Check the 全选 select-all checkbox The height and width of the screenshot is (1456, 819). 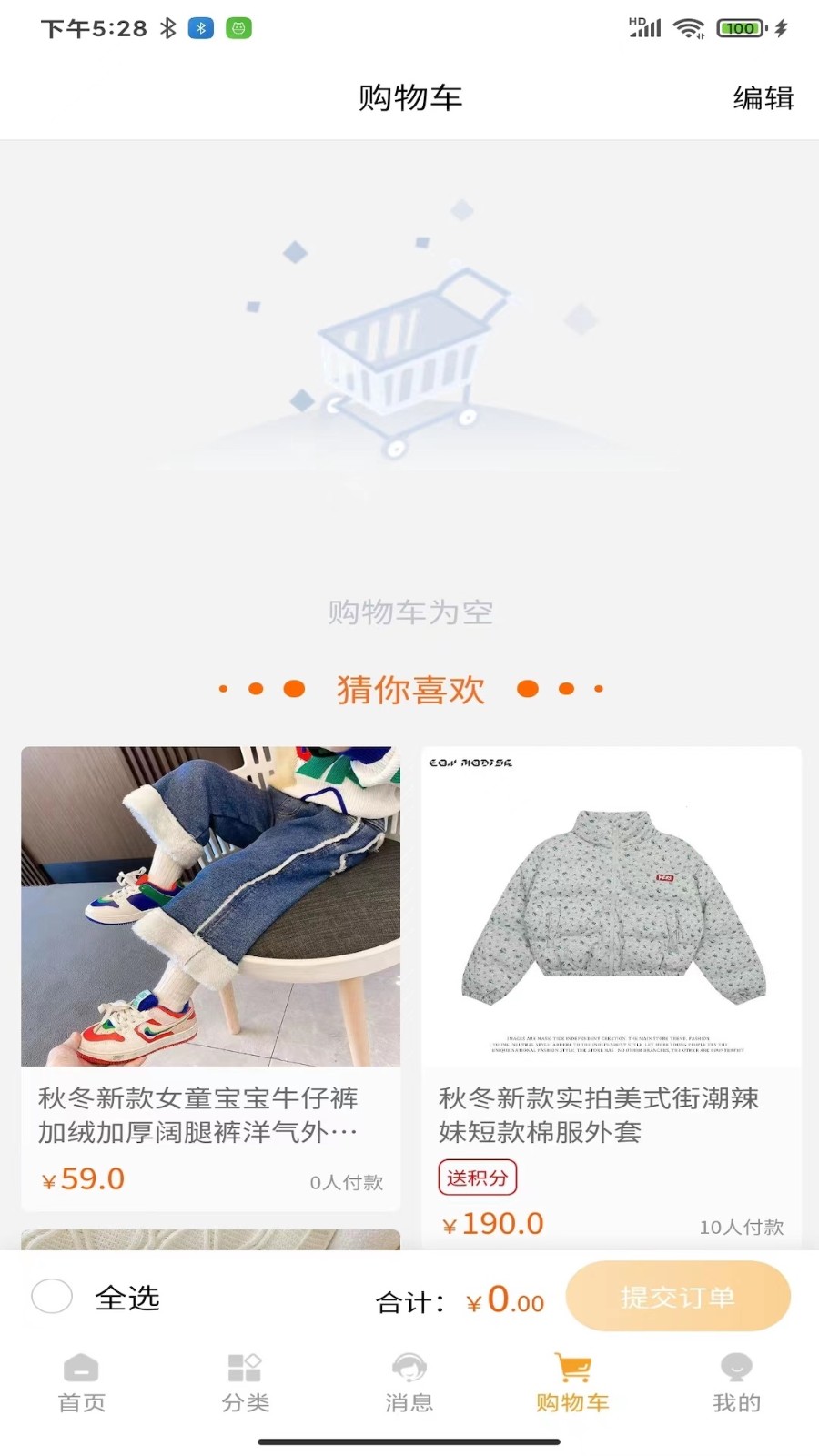pos(52,1296)
